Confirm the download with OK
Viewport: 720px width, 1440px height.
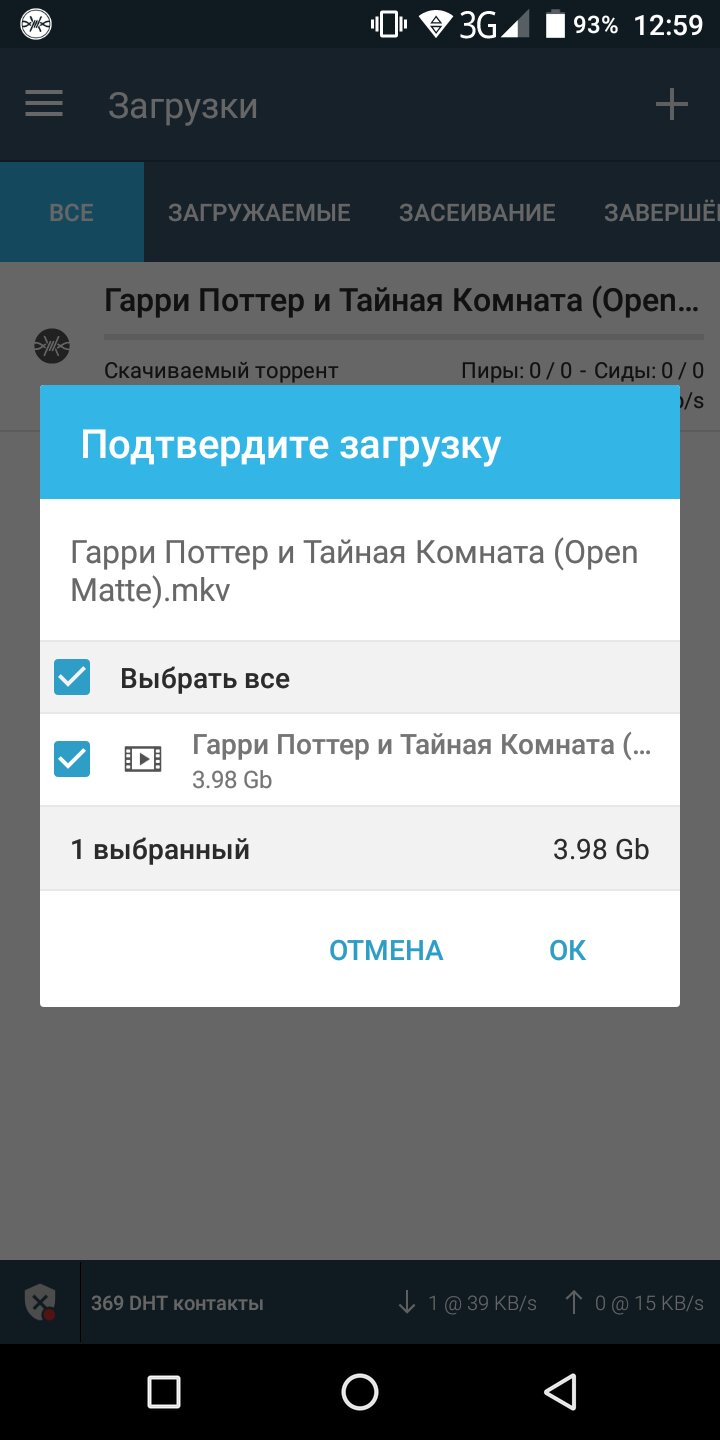[x=567, y=950]
